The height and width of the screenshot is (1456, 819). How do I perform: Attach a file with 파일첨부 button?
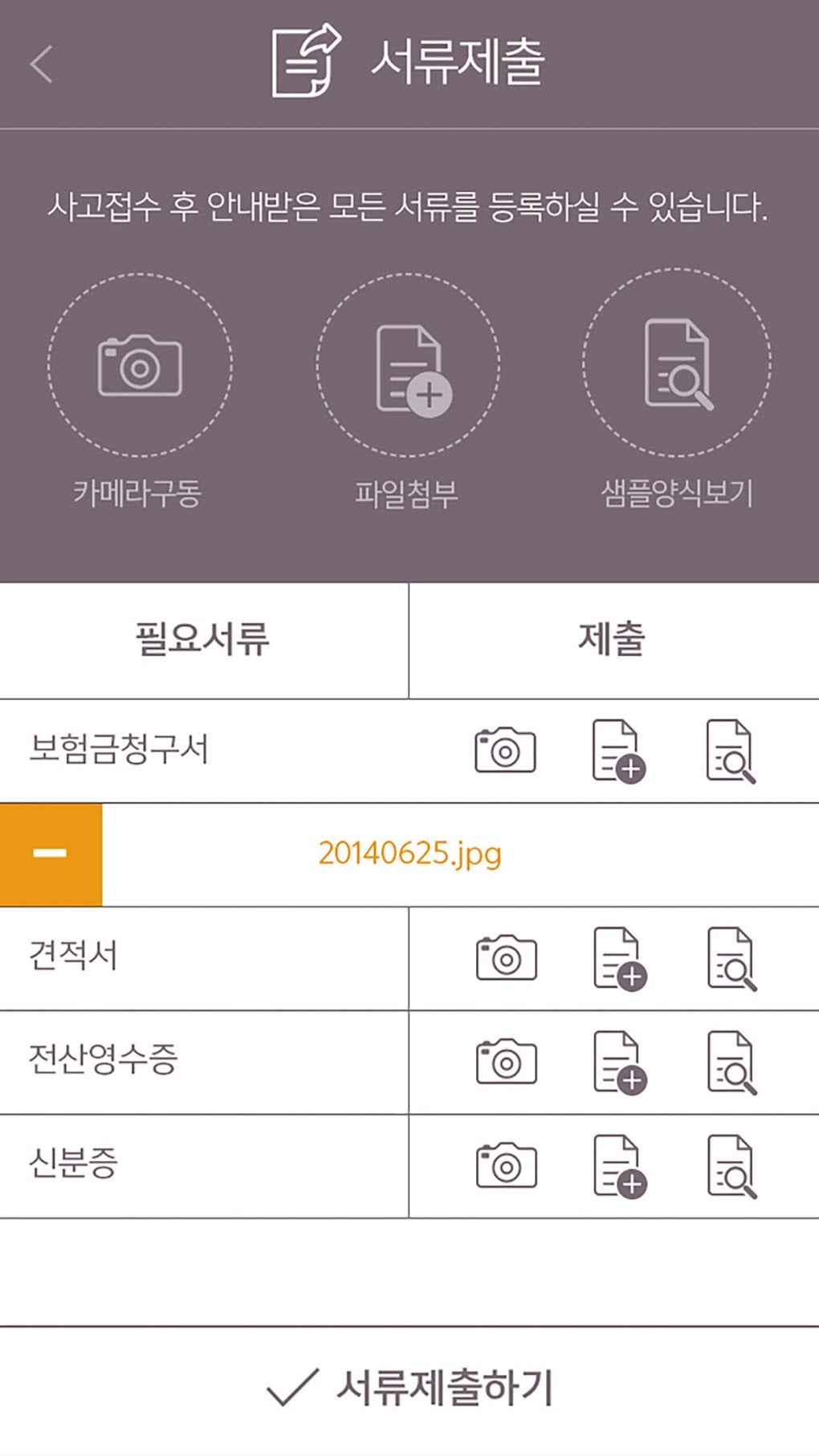(x=408, y=365)
